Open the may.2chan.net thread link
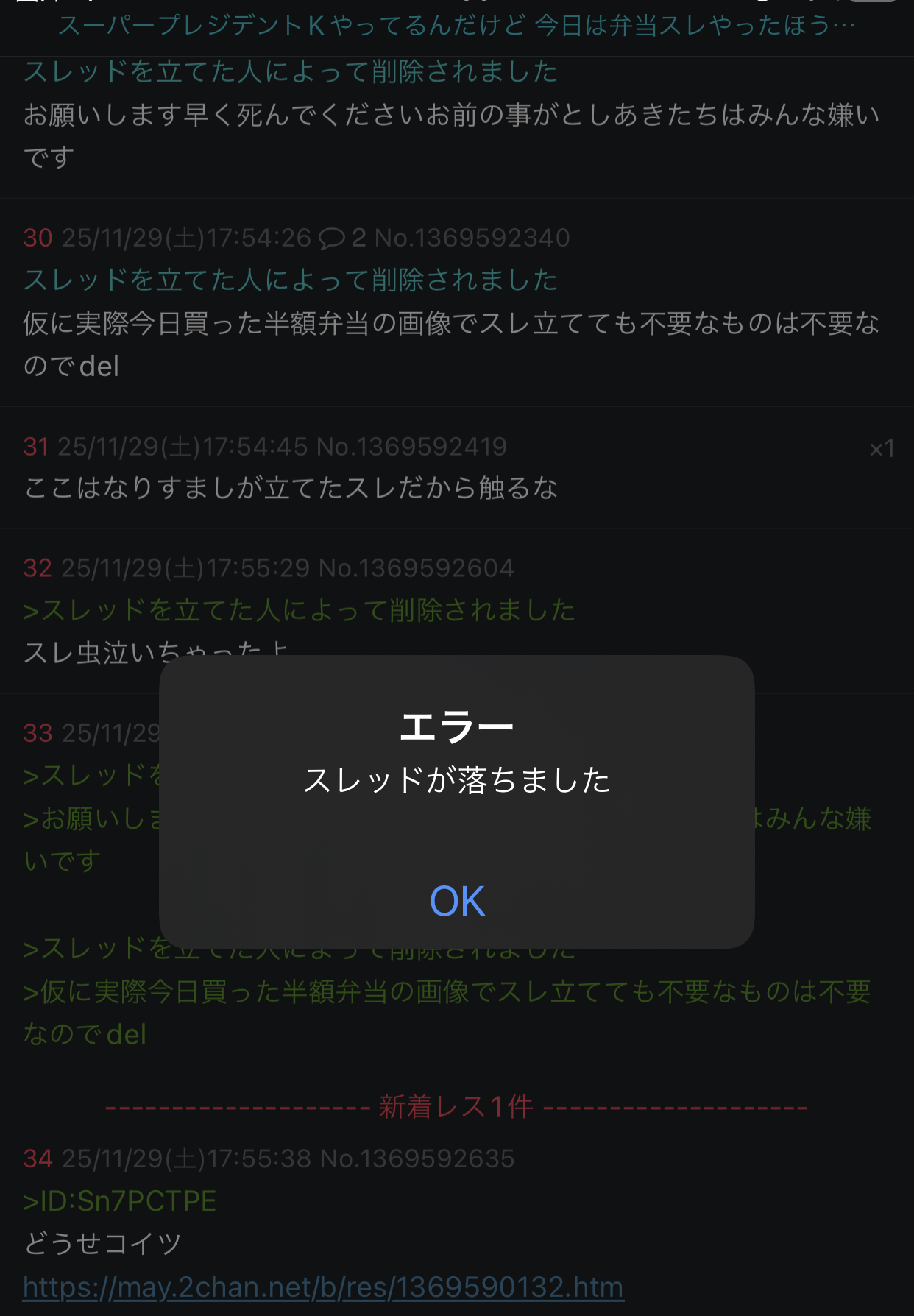Image resolution: width=914 pixels, height=1316 pixels. tap(323, 1287)
